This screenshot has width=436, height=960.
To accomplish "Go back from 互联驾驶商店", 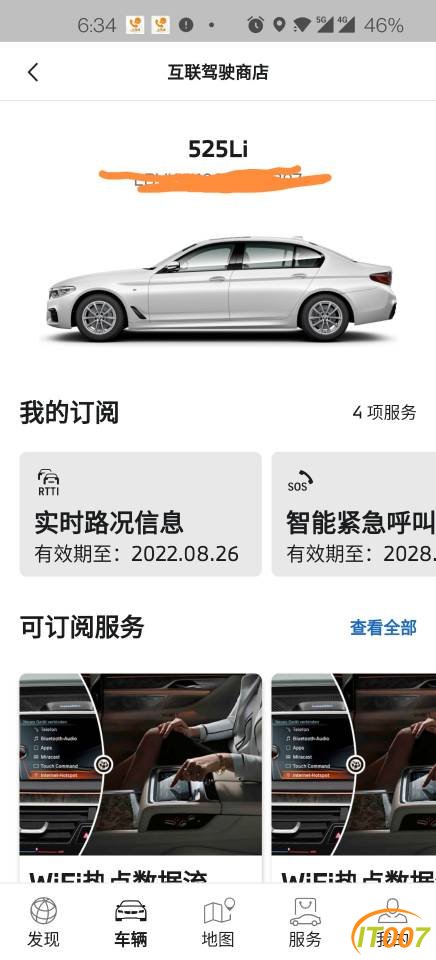I will pyautogui.click(x=33, y=72).
